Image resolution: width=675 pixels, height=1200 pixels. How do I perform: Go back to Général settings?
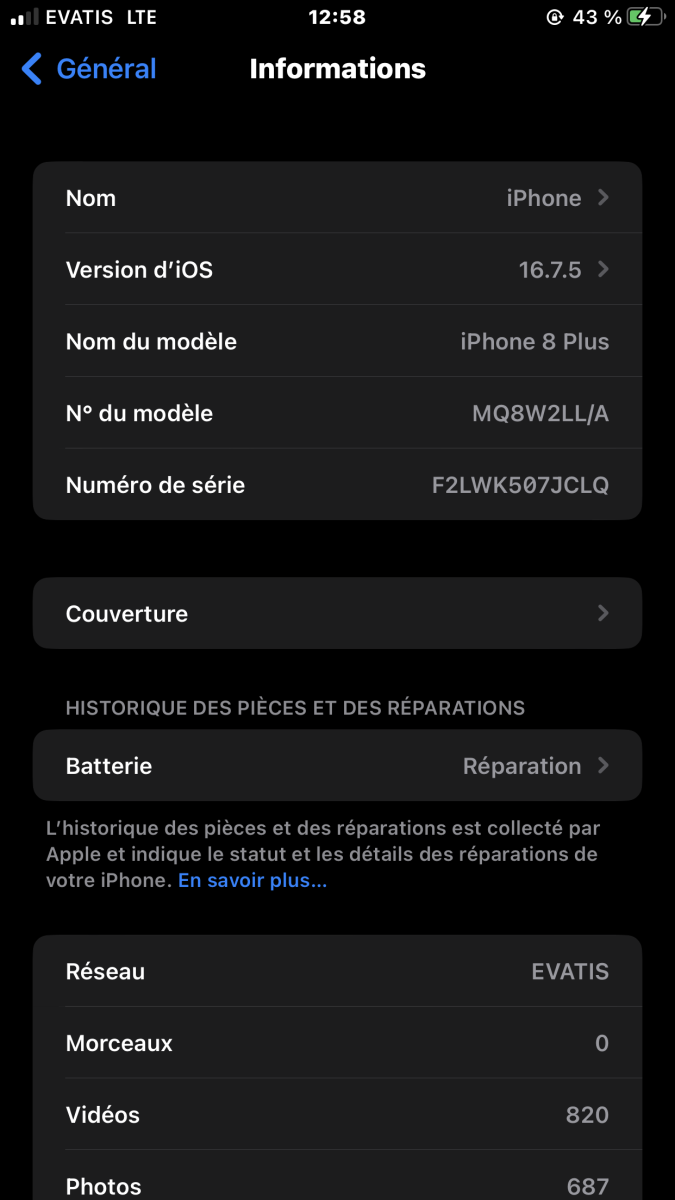(88, 69)
